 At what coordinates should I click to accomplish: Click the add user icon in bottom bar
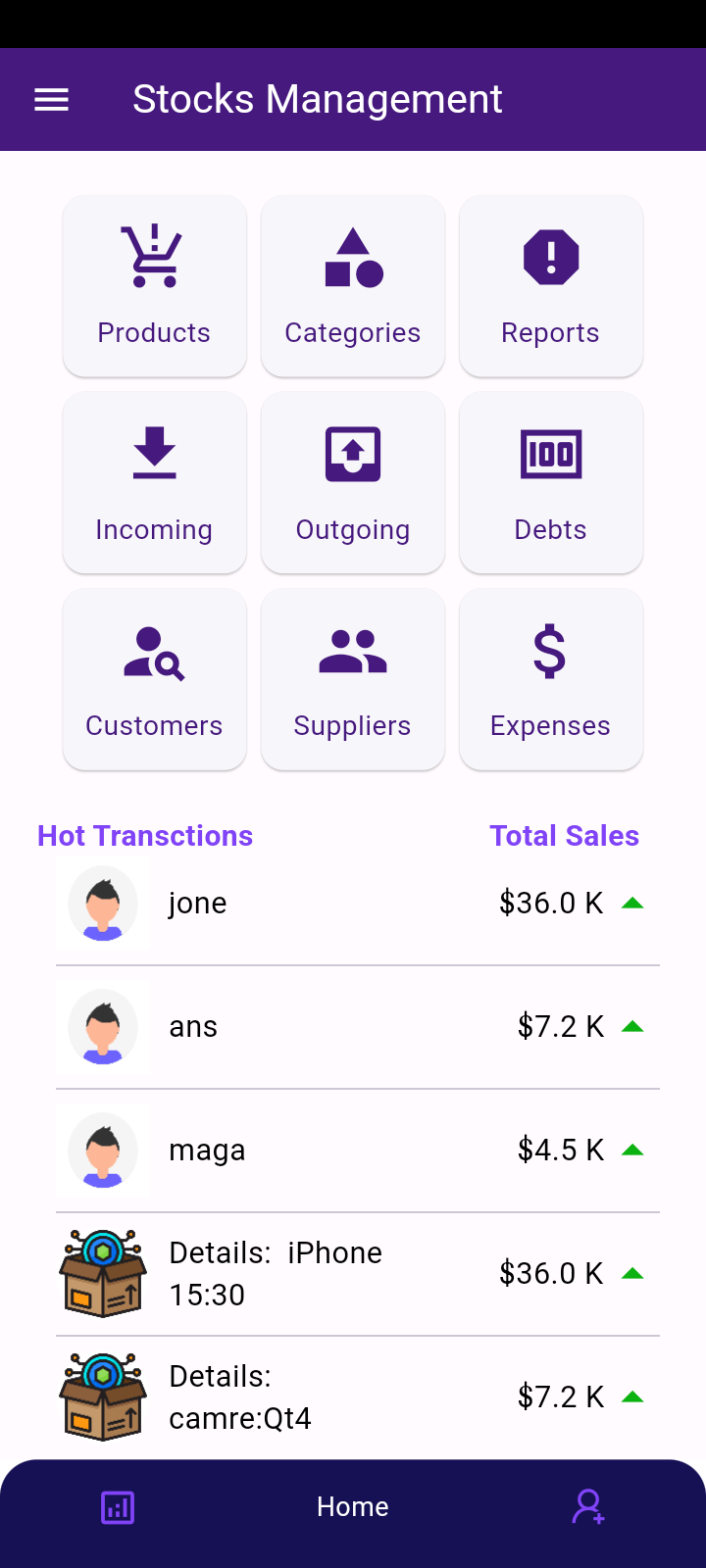588,1507
